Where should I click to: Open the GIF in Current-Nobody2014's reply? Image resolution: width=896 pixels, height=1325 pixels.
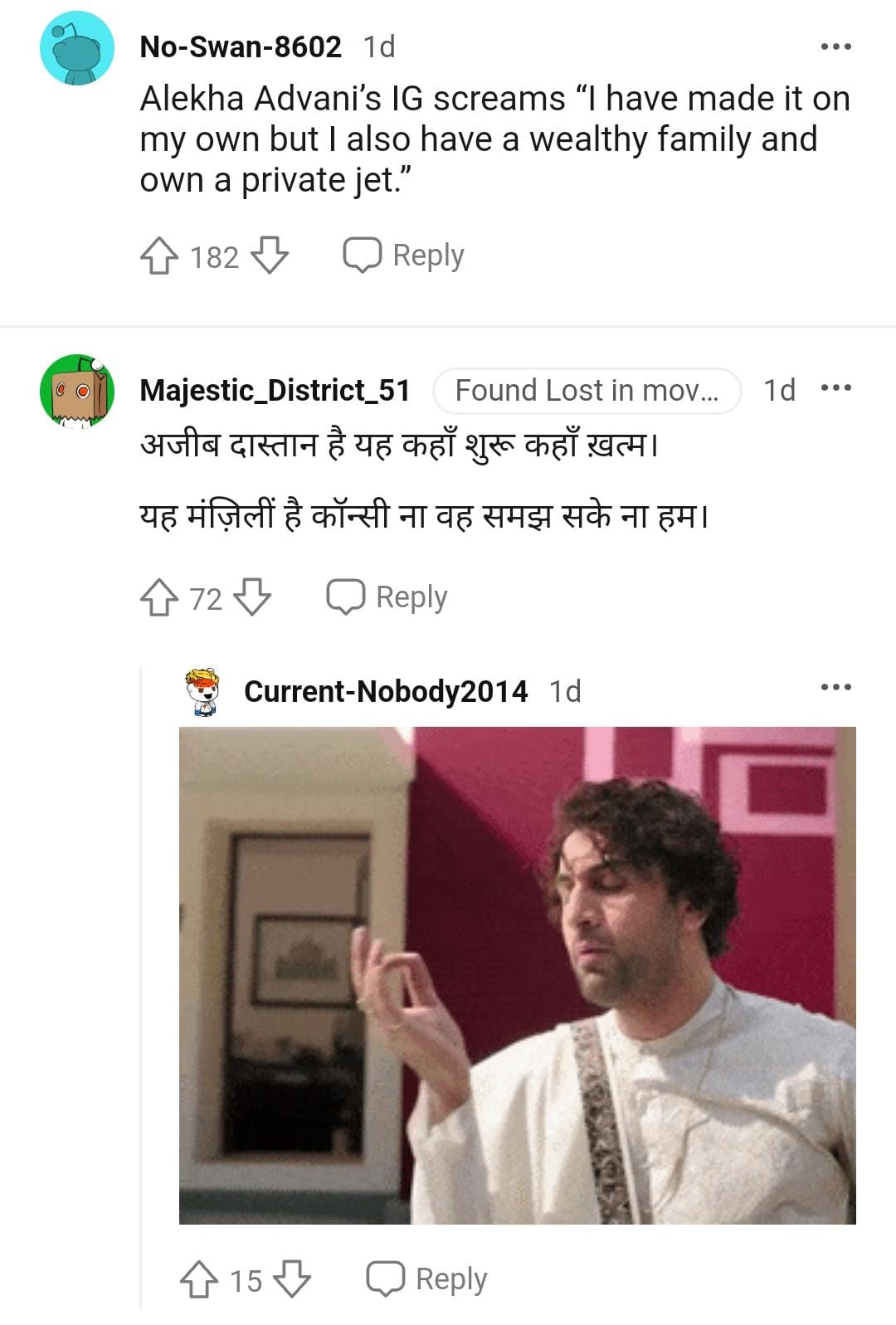click(517, 975)
